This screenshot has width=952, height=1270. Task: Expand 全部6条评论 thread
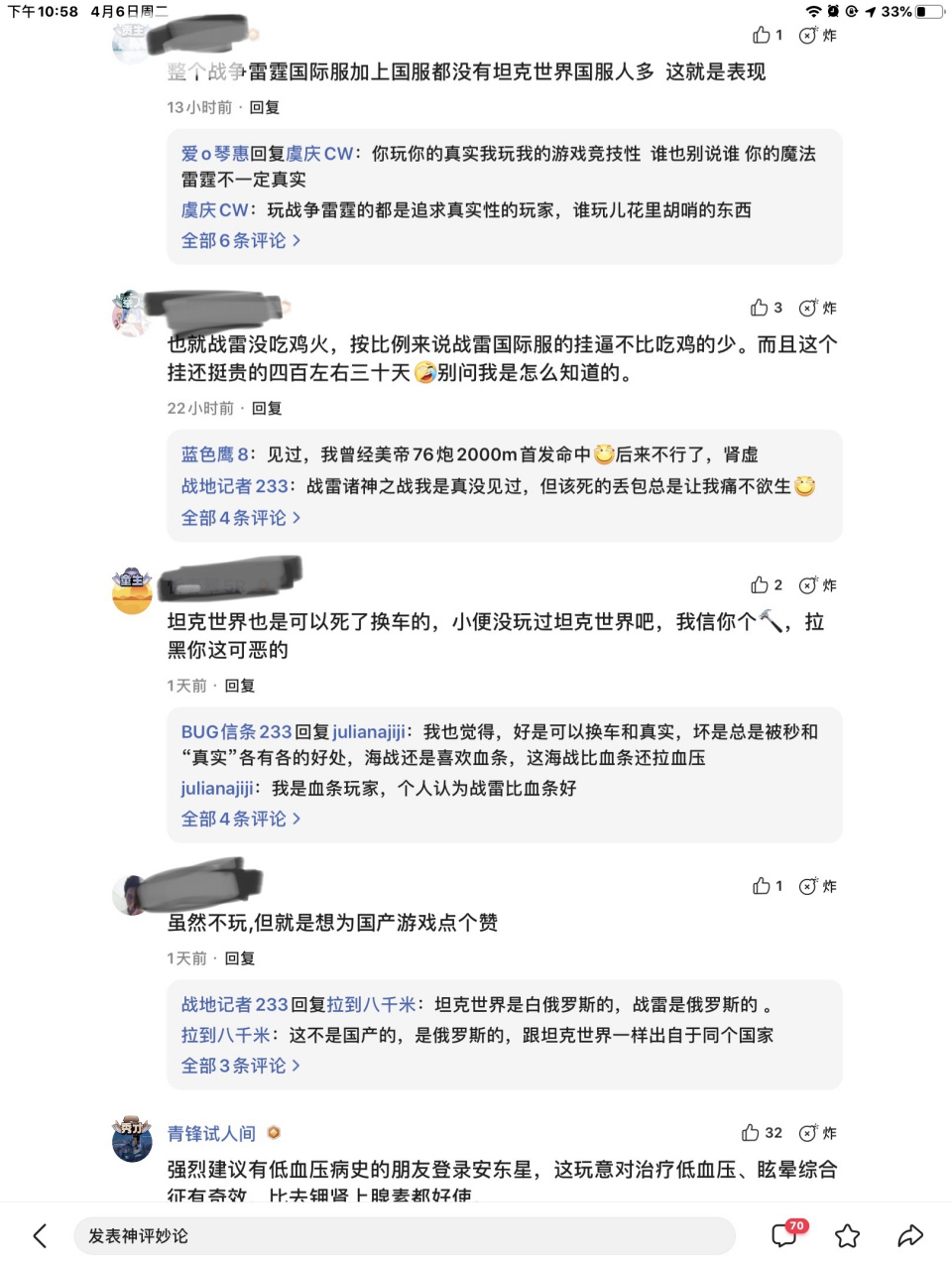click(x=238, y=240)
